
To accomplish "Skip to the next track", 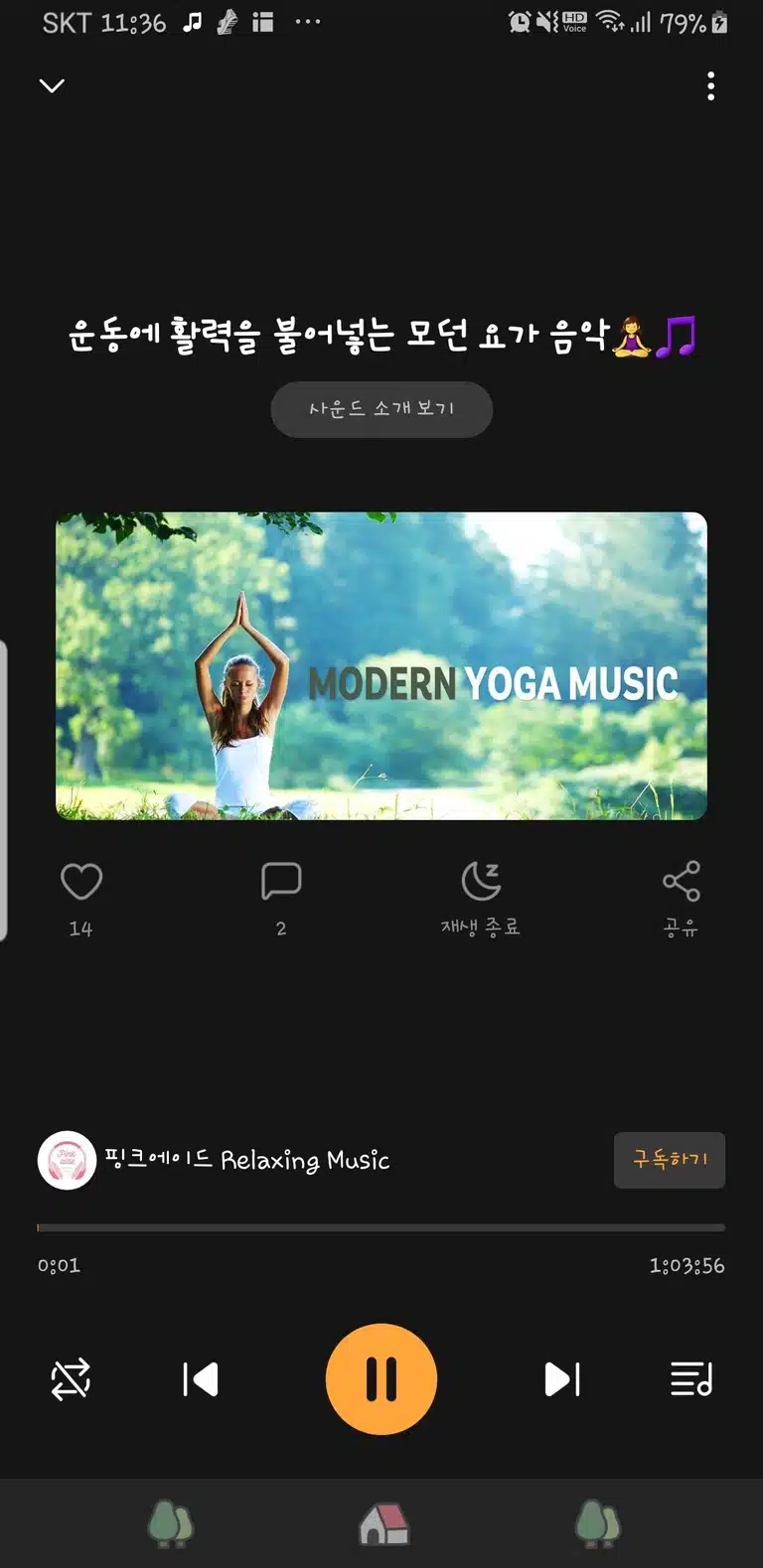I will [x=562, y=1379].
